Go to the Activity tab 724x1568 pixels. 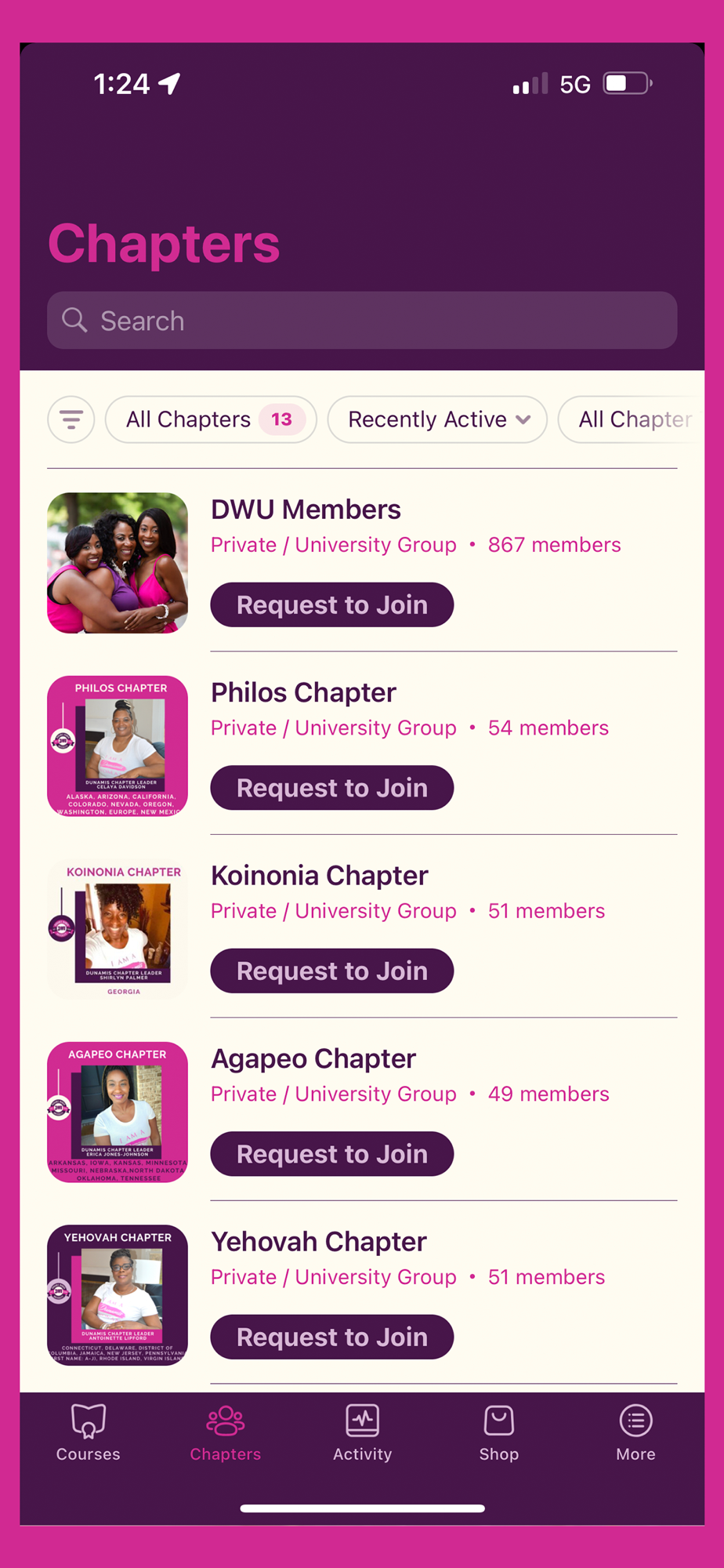click(x=362, y=1433)
